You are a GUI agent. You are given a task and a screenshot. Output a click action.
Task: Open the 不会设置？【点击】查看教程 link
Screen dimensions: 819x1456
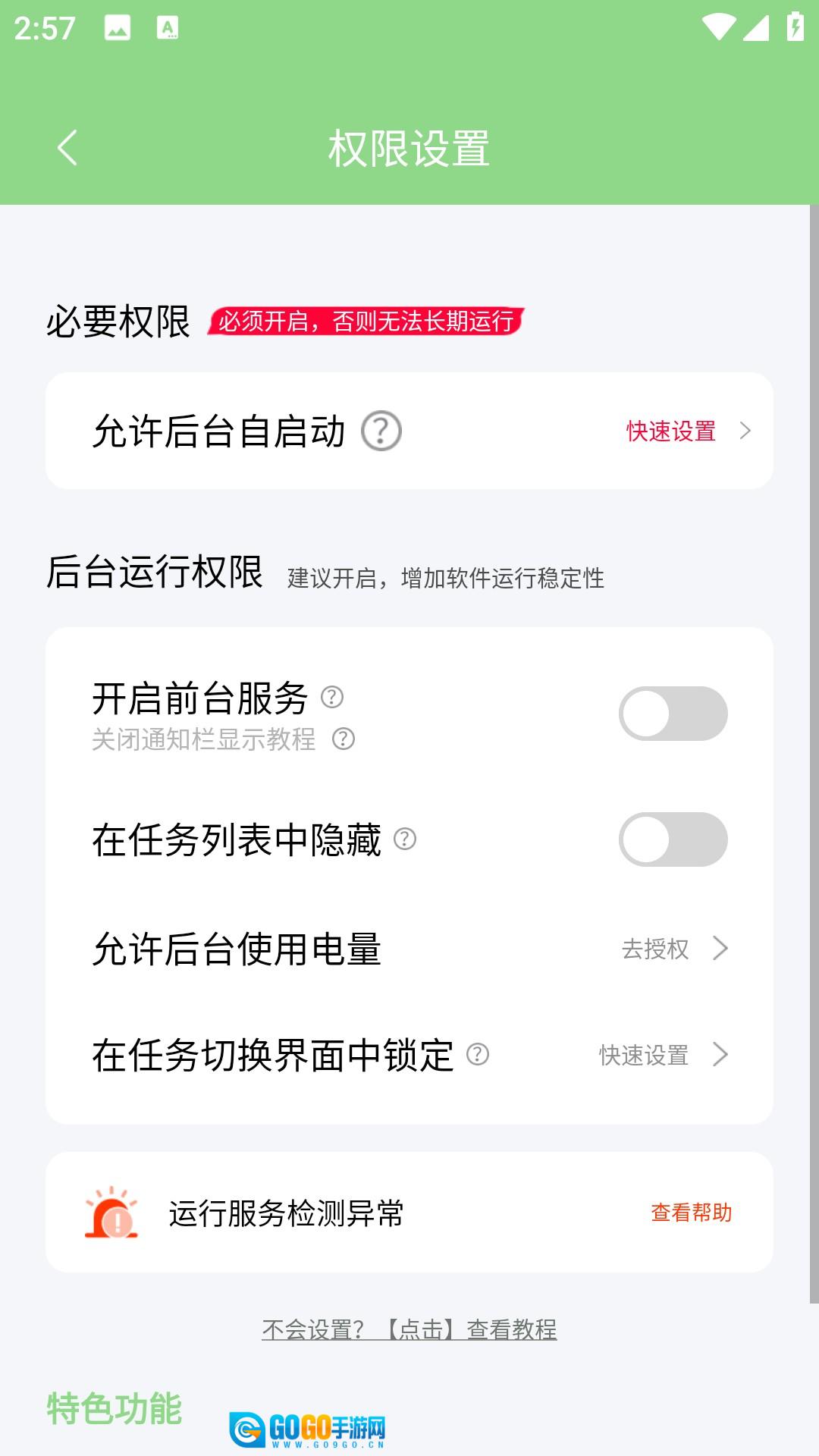(x=409, y=1329)
